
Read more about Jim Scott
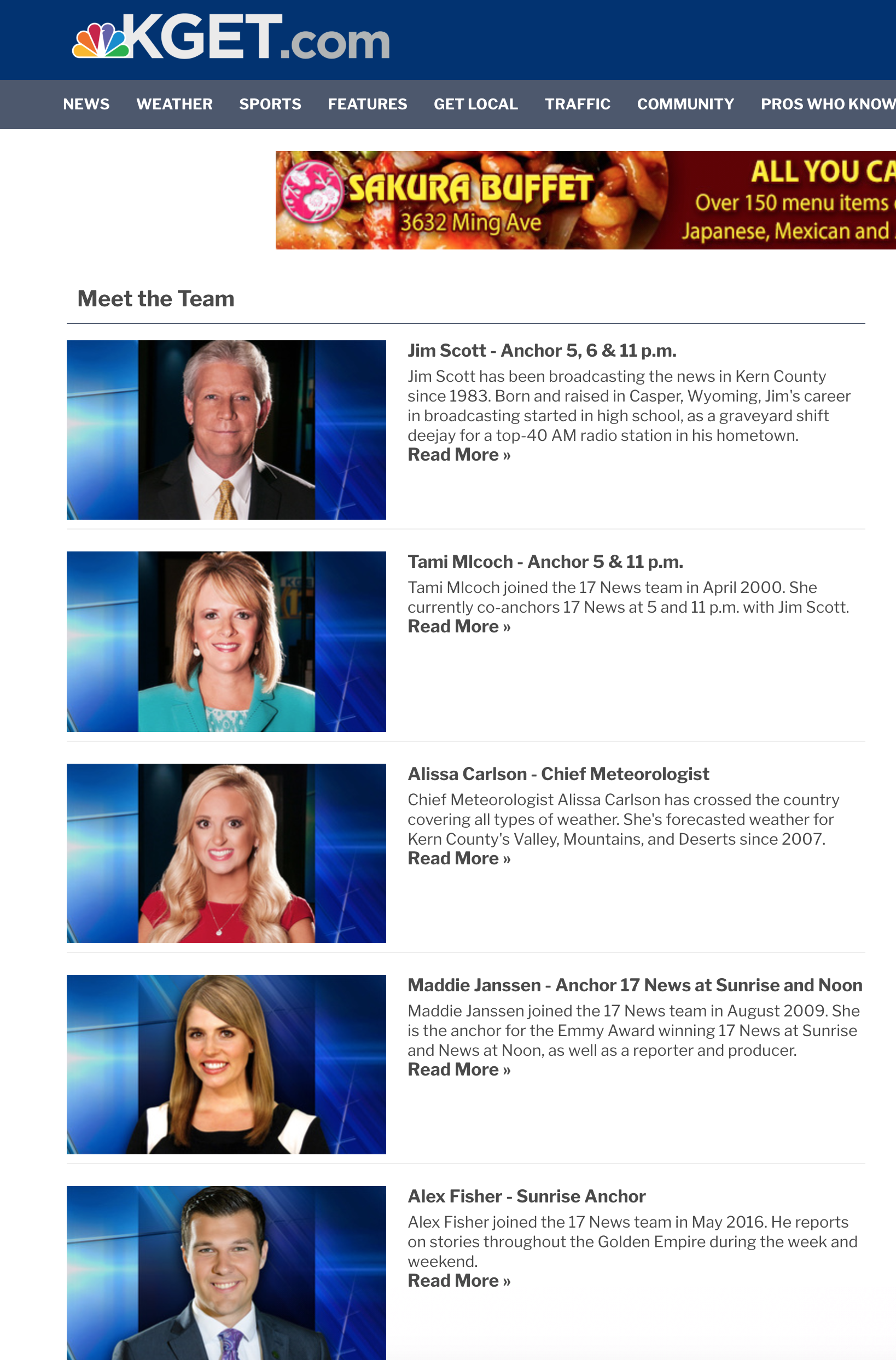459,455
